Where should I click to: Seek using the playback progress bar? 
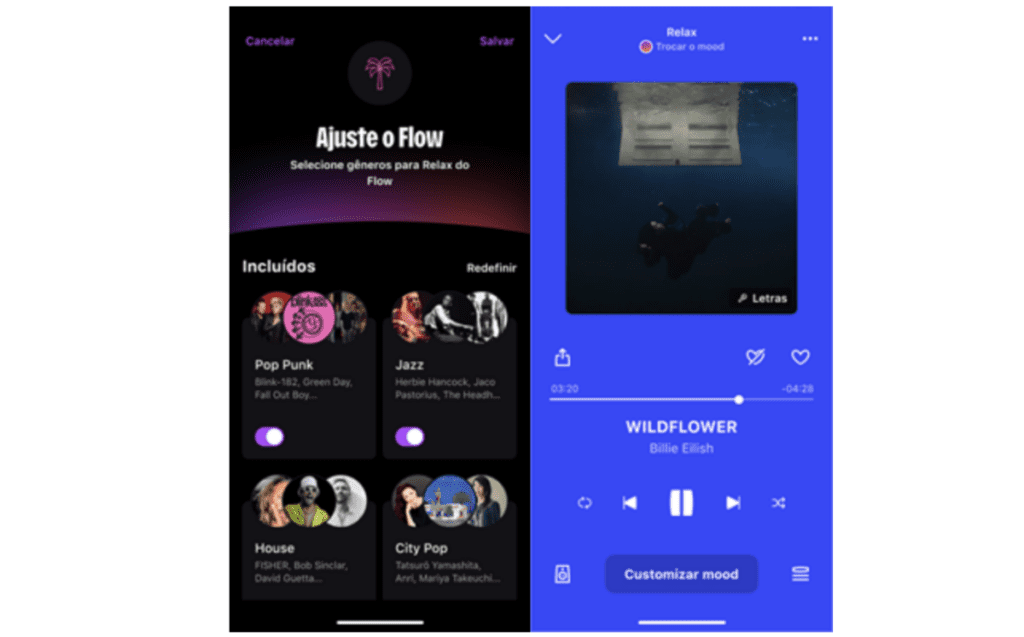(680, 399)
